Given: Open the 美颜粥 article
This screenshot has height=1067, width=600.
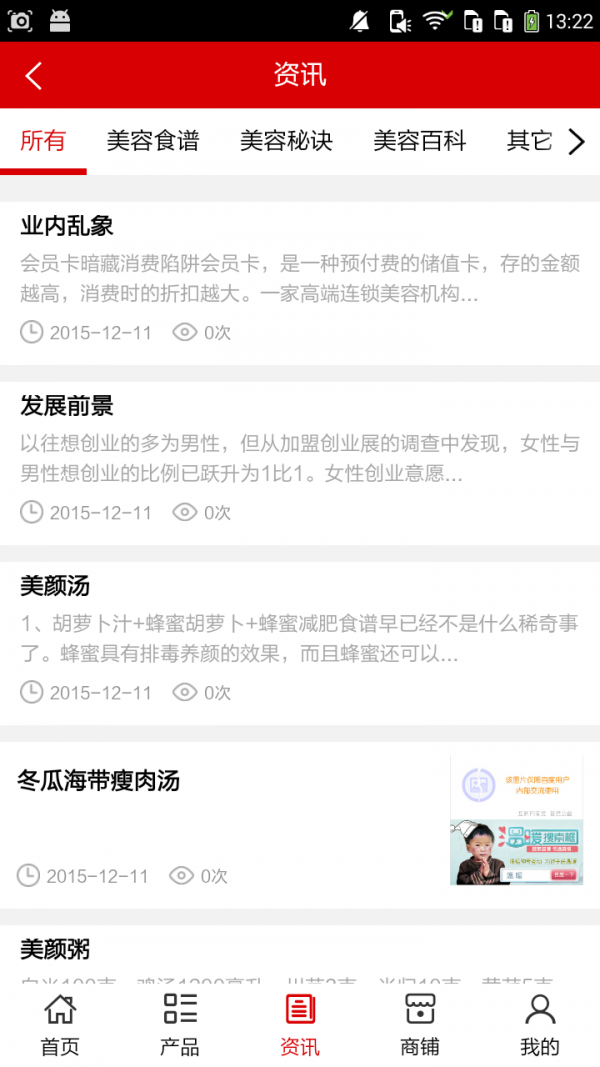Looking at the screenshot, I should point(300,955).
